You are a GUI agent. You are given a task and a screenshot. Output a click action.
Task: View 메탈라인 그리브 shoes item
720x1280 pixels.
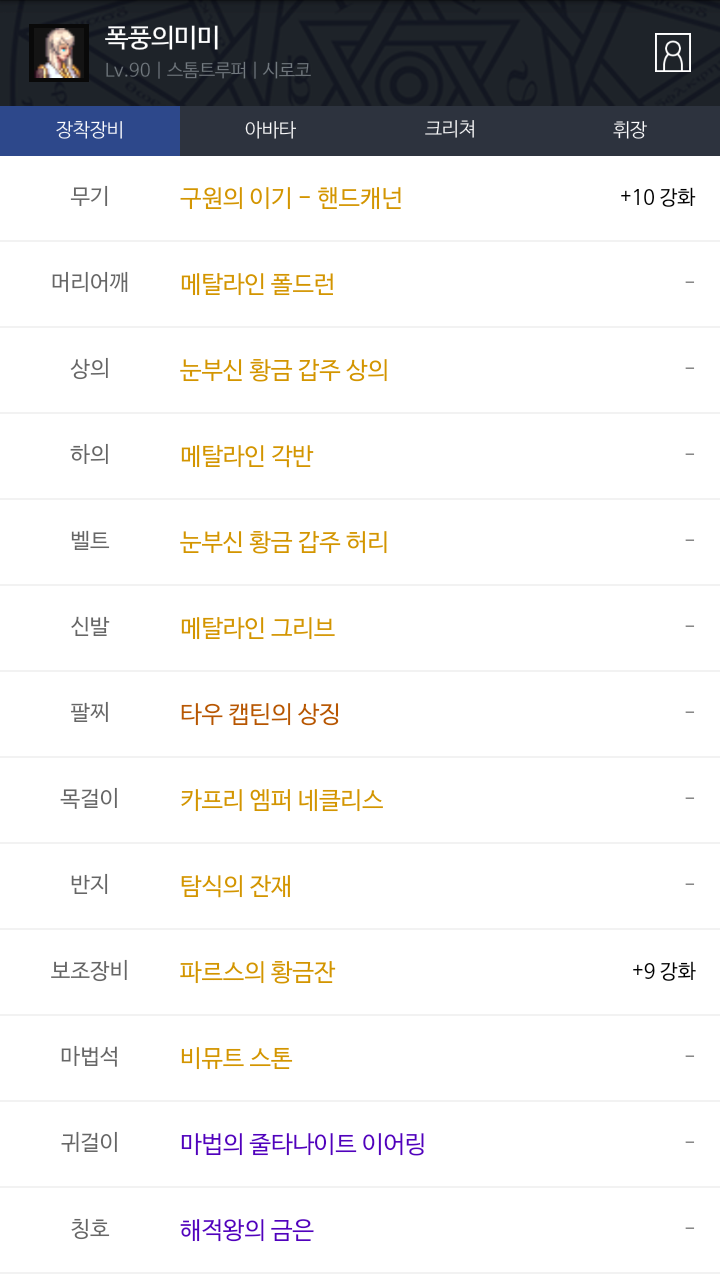(360, 628)
